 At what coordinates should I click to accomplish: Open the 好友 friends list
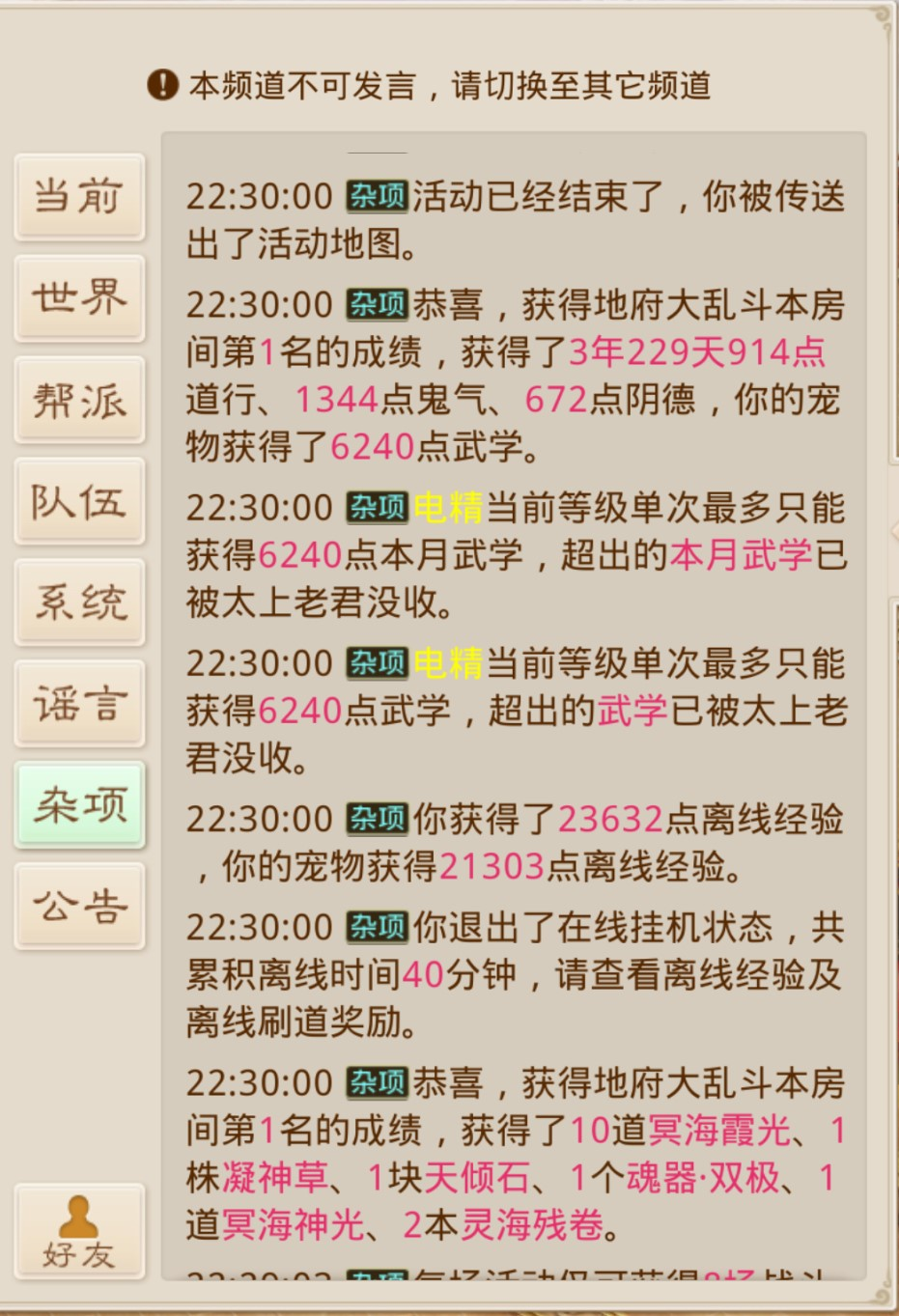click(79, 1232)
